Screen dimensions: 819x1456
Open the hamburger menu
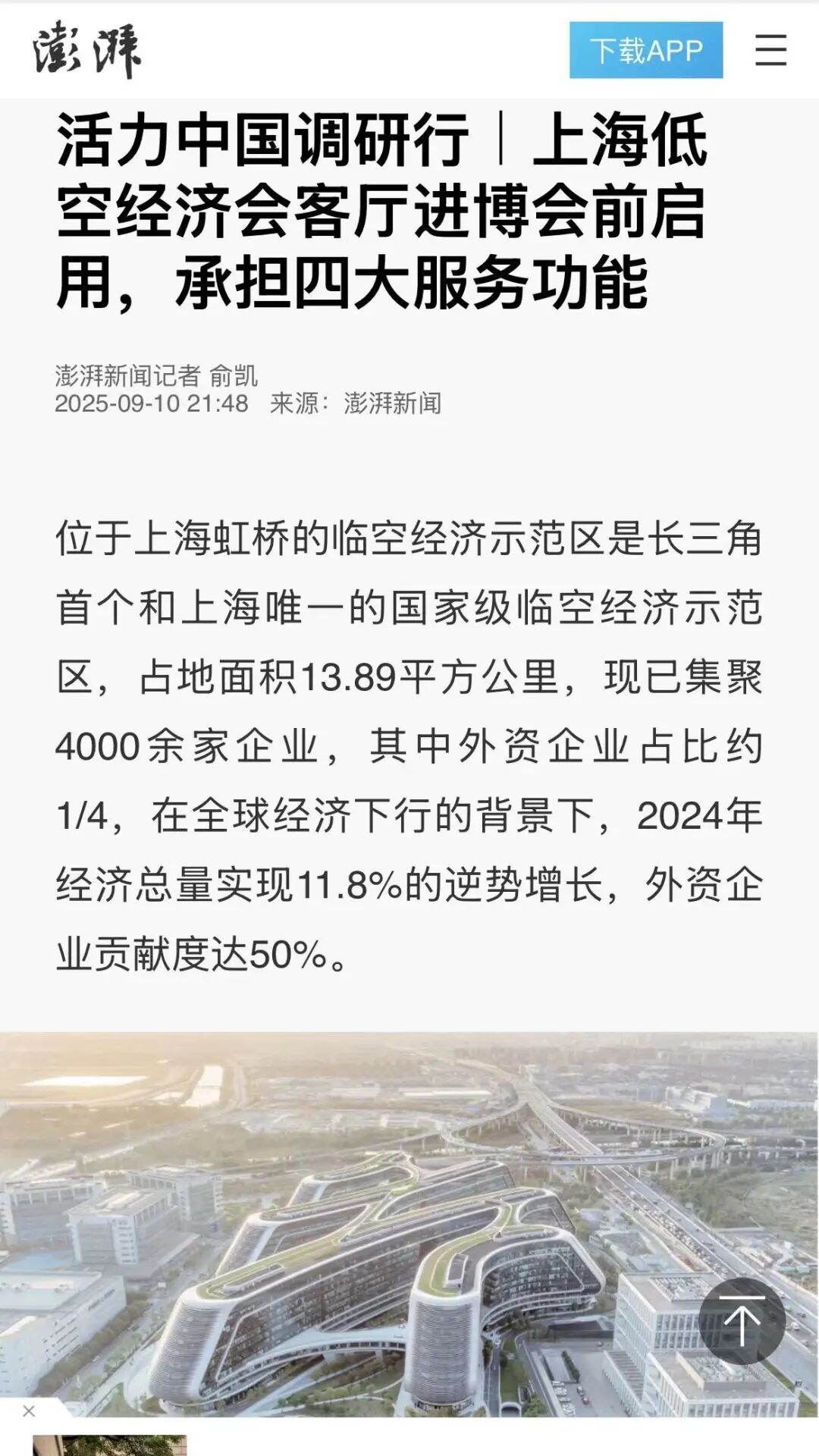[x=770, y=50]
